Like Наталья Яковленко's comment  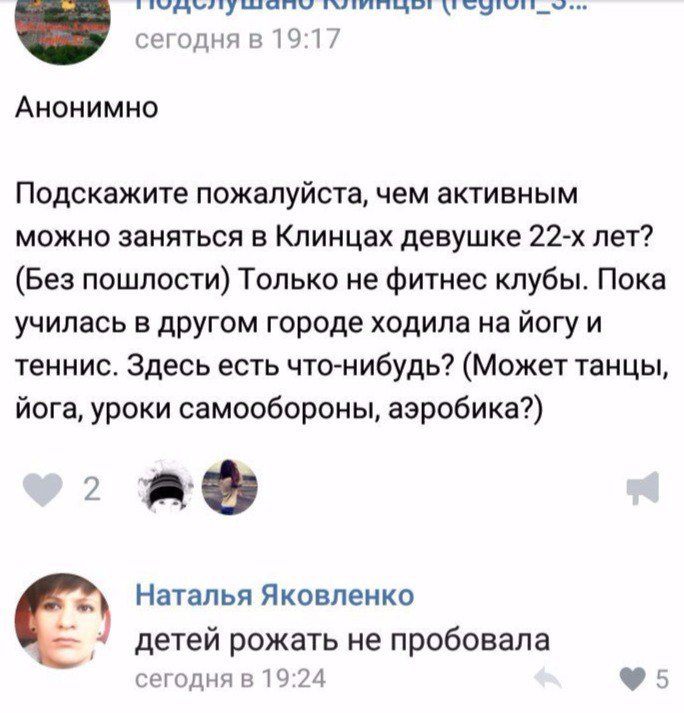click(632, 680)
